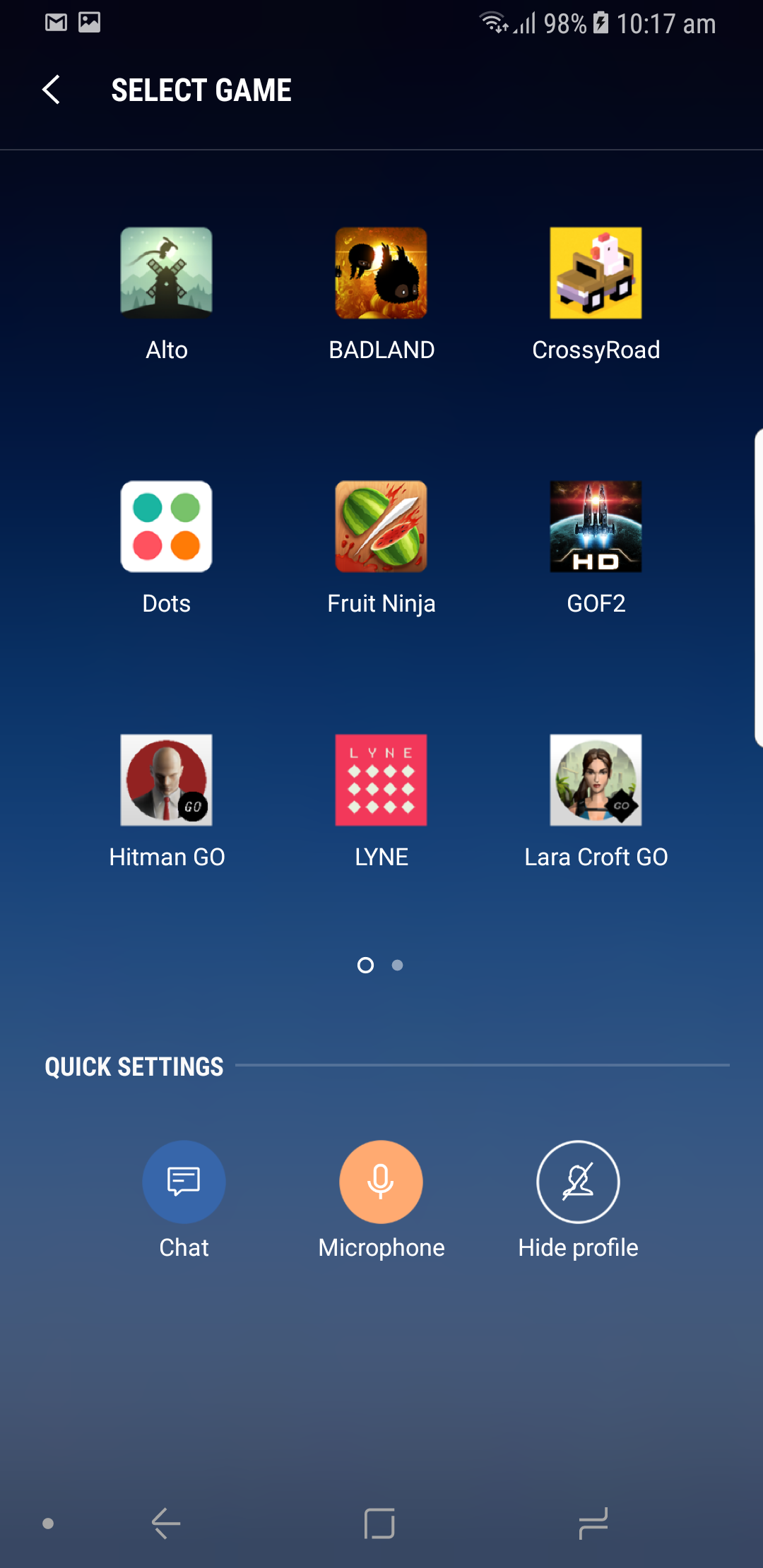Choose Lara Croft GO
Viewport: 763px width, 1568px height.
tap(596, 780)
